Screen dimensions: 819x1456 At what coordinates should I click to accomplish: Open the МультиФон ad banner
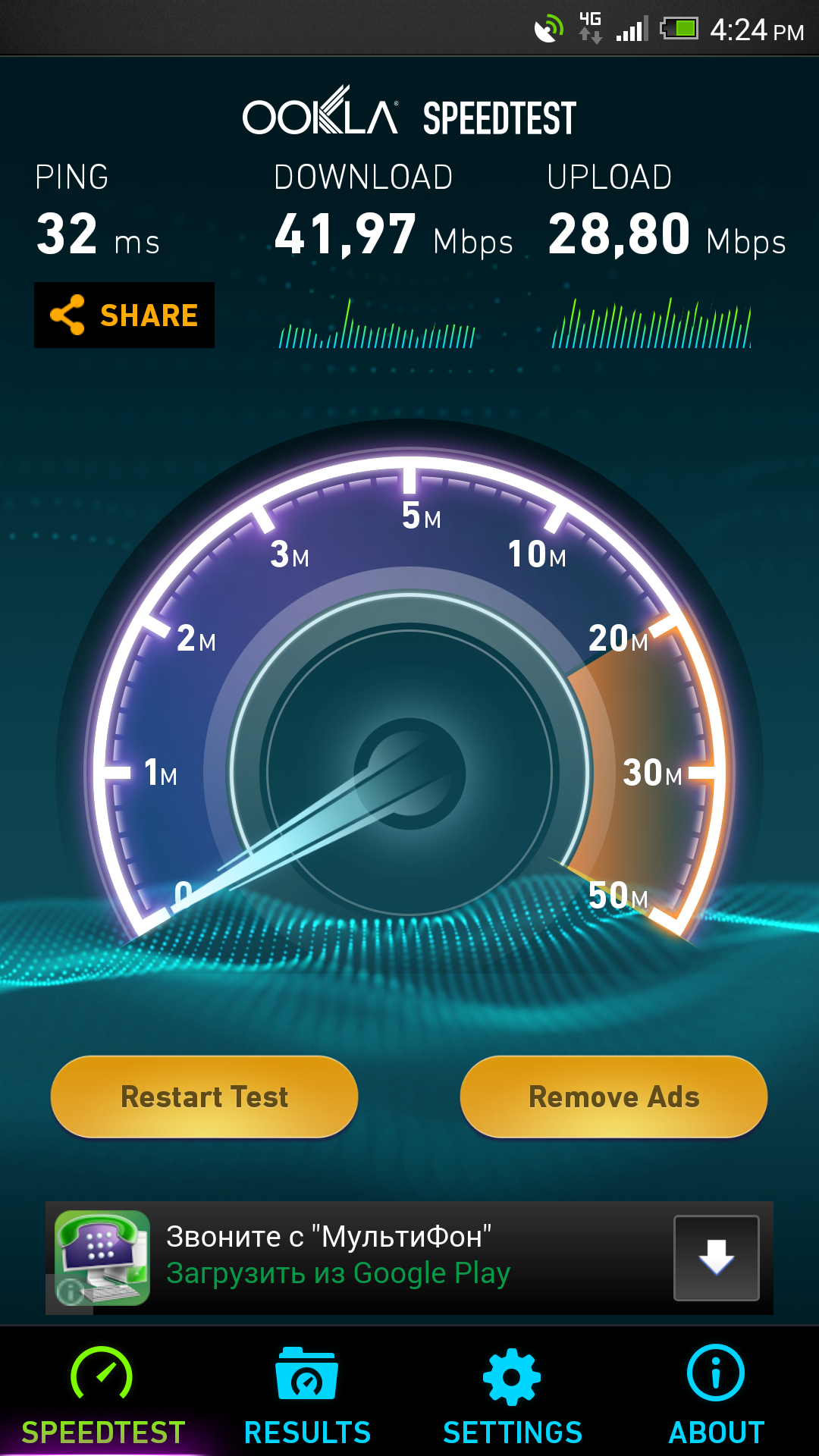(337, 1256)
